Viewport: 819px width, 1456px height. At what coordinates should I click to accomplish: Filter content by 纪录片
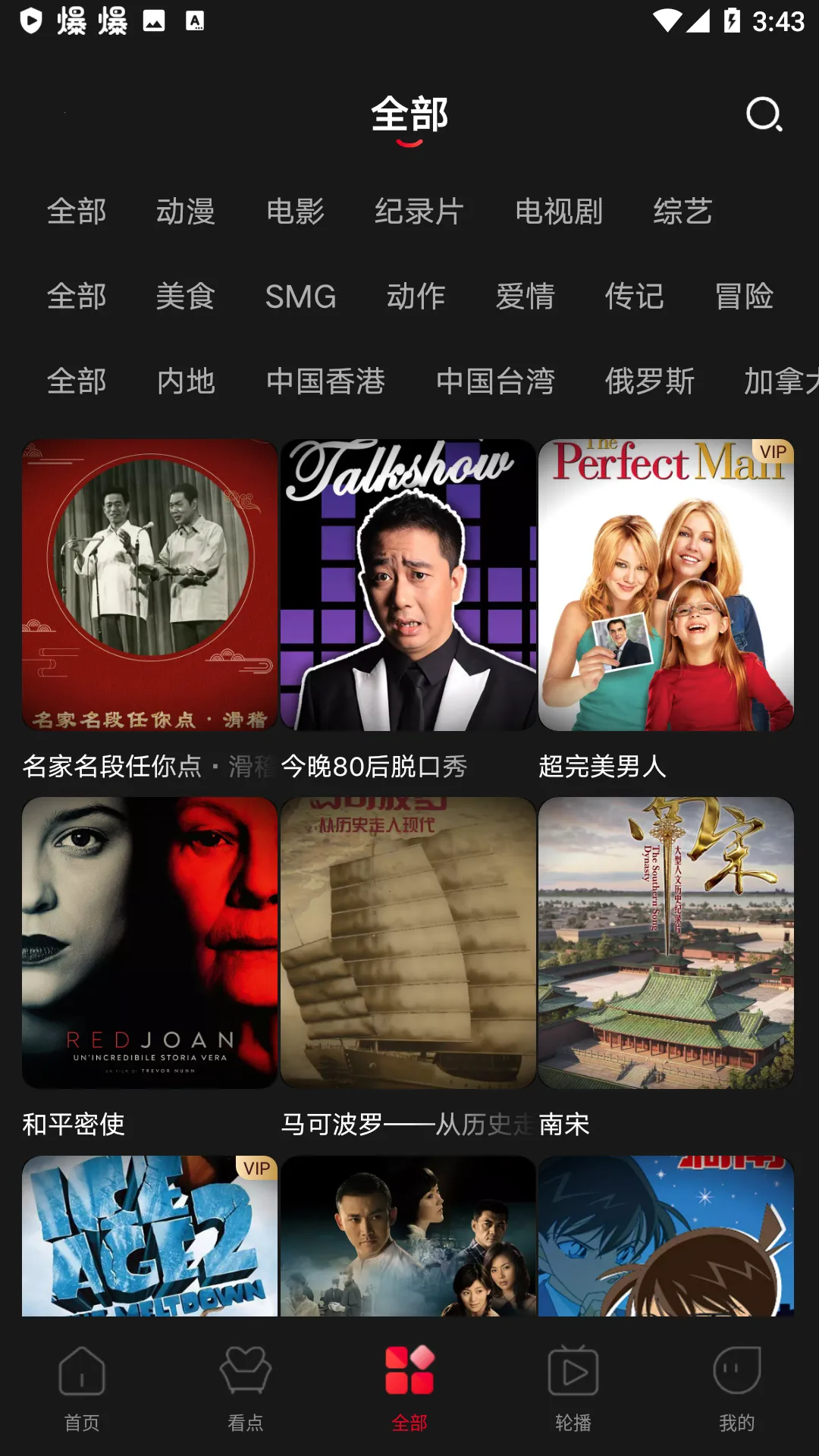[419, 212]
